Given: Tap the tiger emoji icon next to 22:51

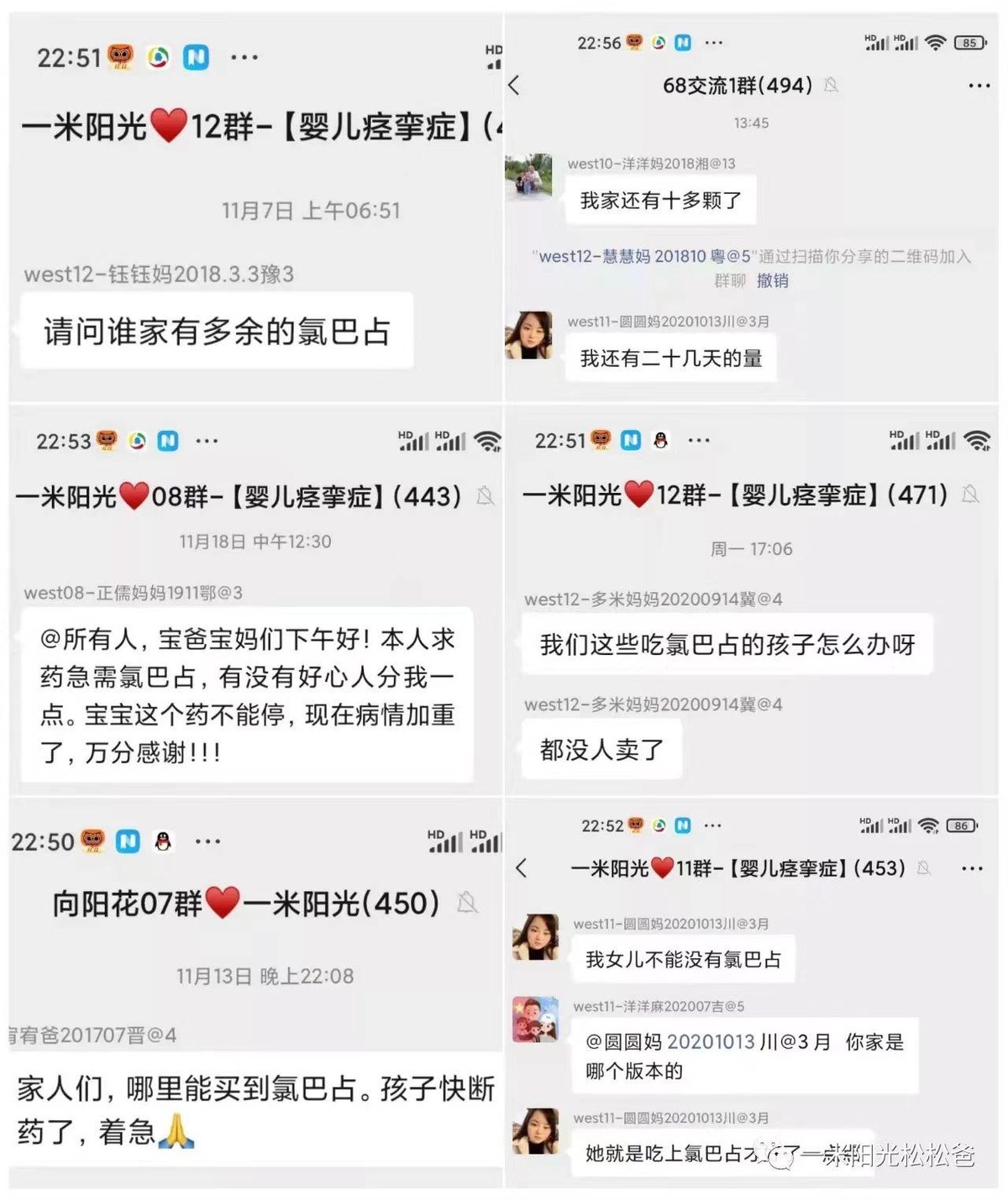Looking at the screenshot, I should (118, 56).
